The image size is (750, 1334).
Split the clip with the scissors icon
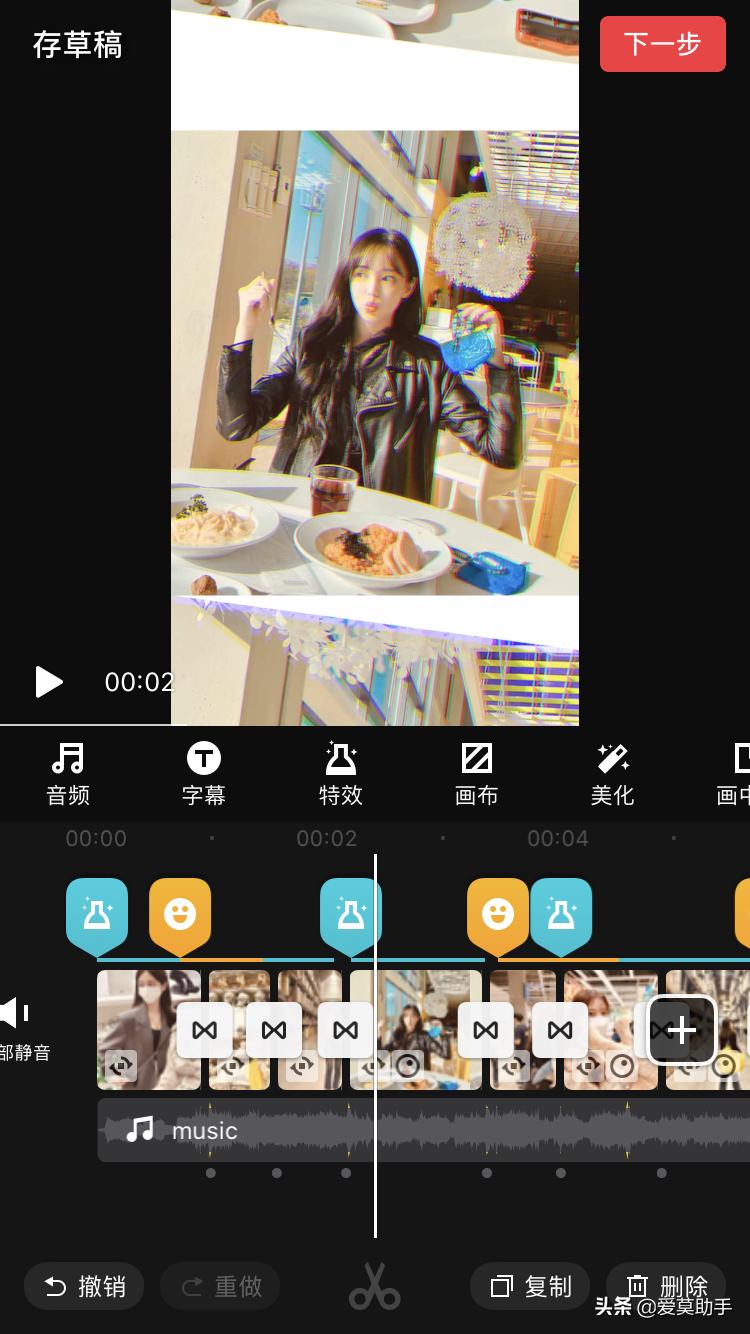point(374,1286)
